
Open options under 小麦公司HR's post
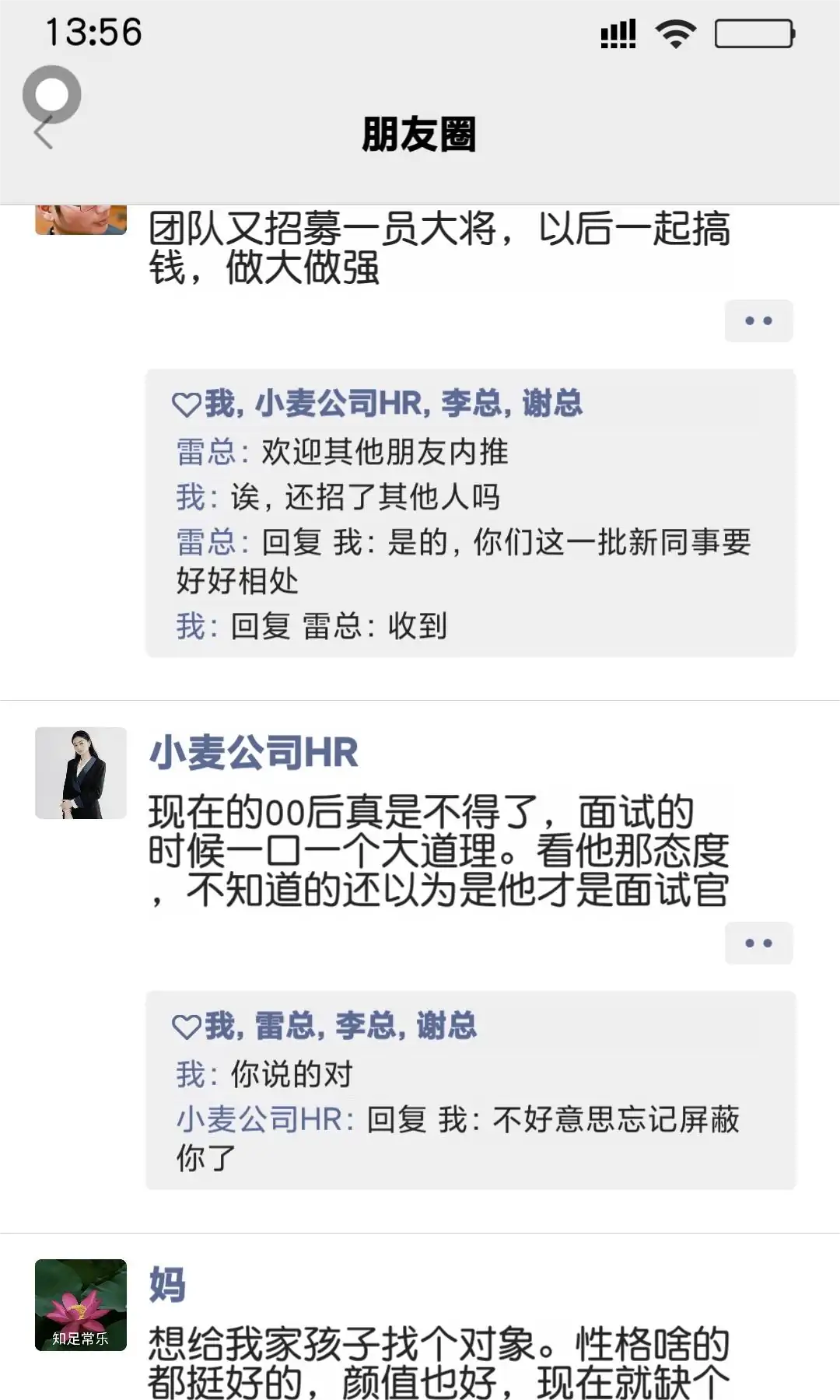tap(758, 943)
